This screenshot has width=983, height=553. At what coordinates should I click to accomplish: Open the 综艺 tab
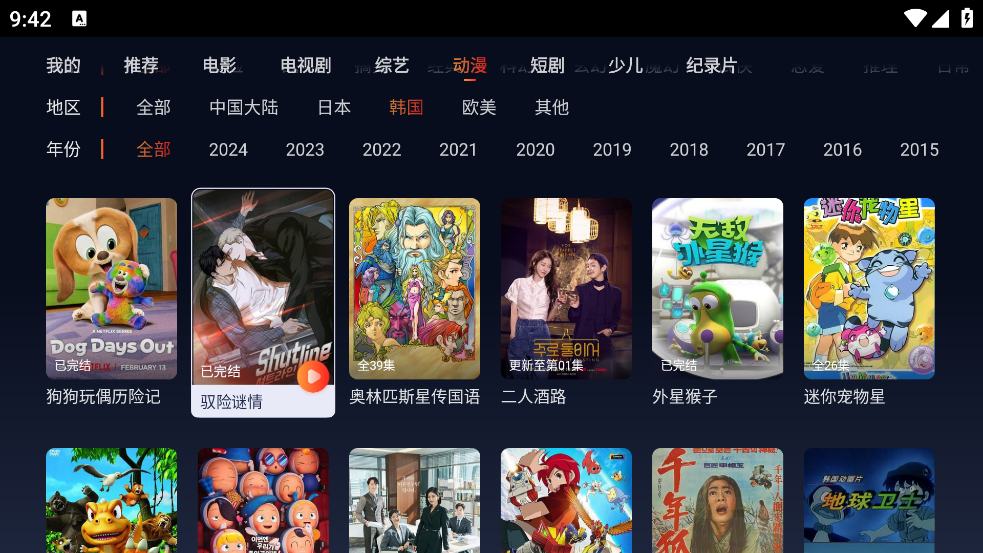392,65
